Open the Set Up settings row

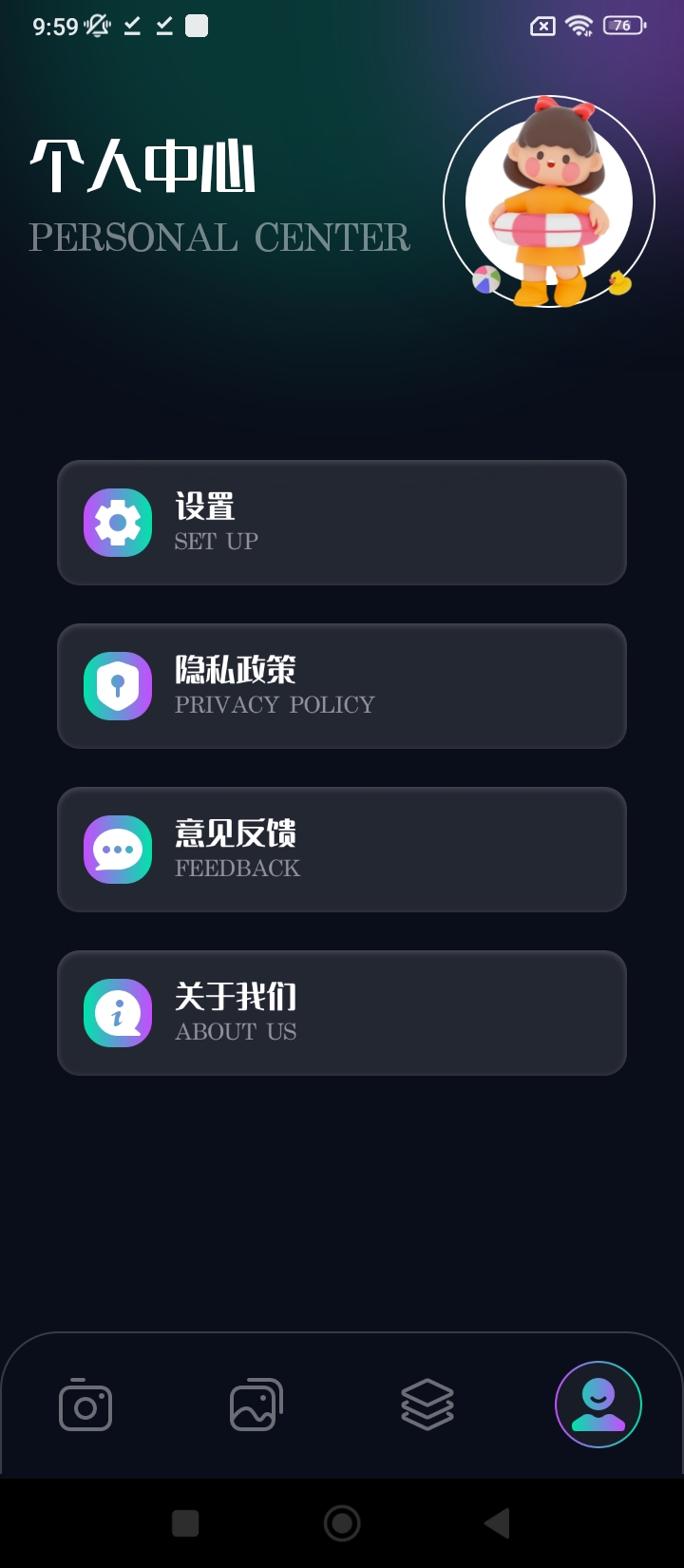click(342, 523)
